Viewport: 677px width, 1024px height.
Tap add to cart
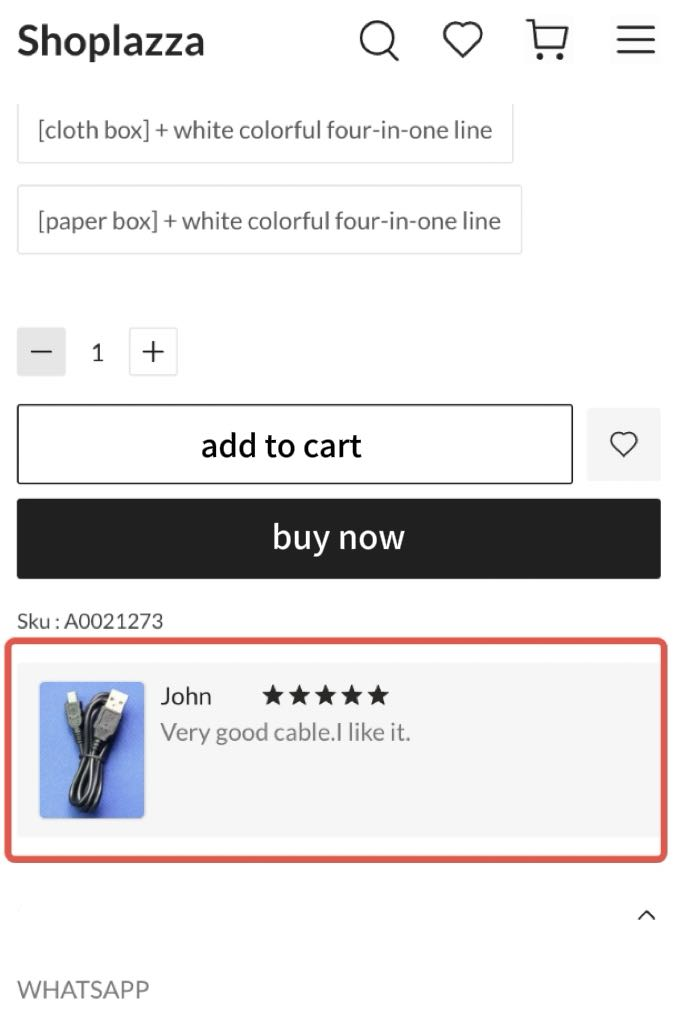[294, 445]
